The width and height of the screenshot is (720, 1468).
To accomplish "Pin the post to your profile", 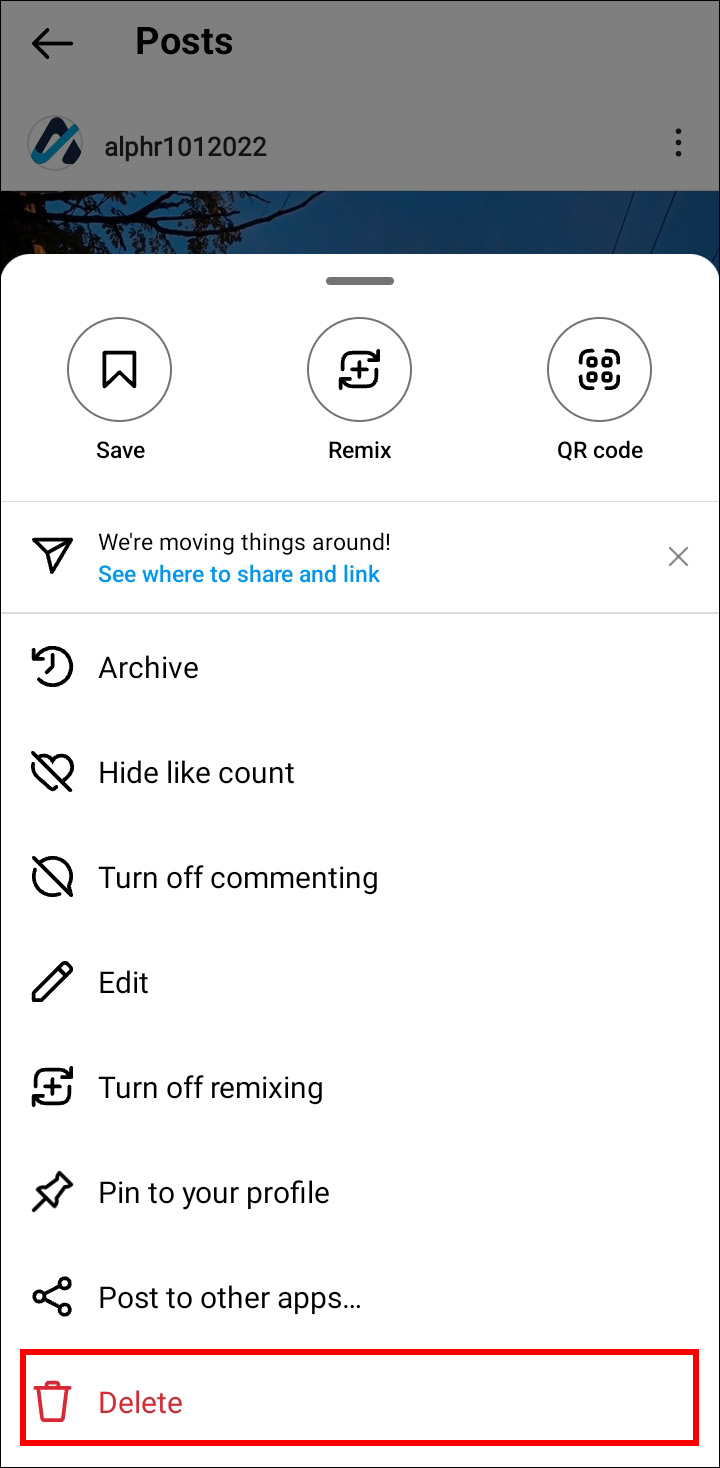I will point(213,1193).
